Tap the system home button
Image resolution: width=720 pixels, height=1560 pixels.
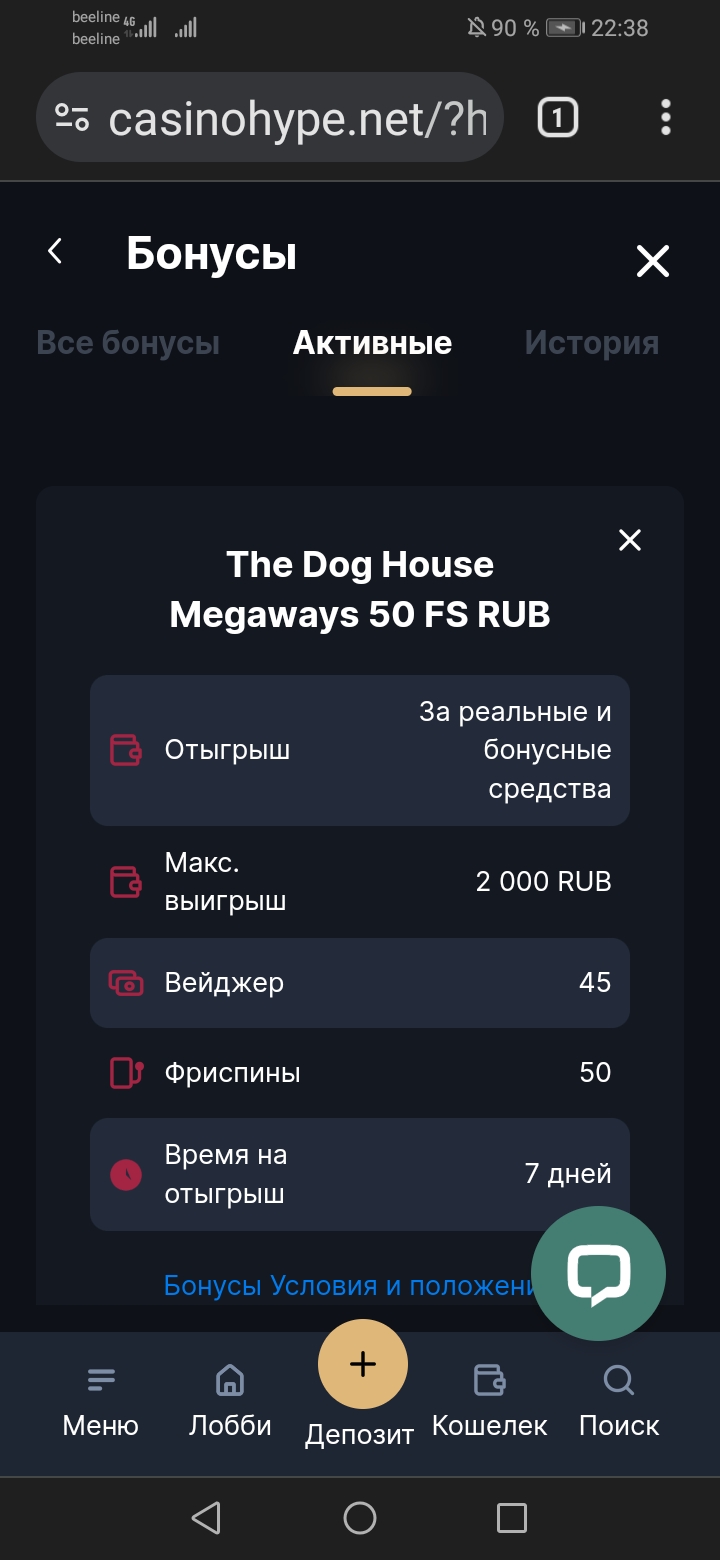[x=360, y=1518]
